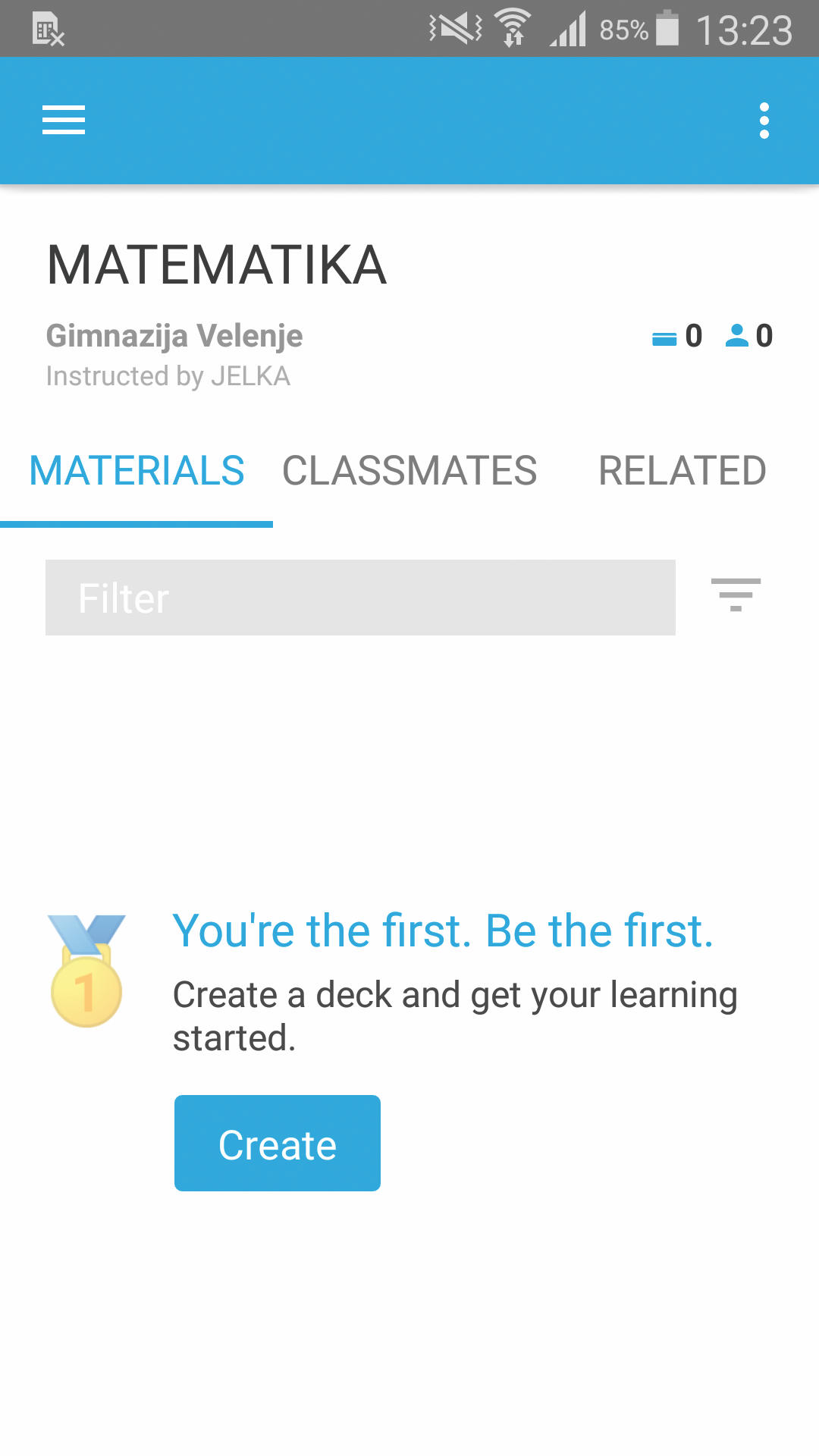Tap Create to make a deck
Image resolution: width=819 pixels, height=1456 pixels.
click(278, 1143)
